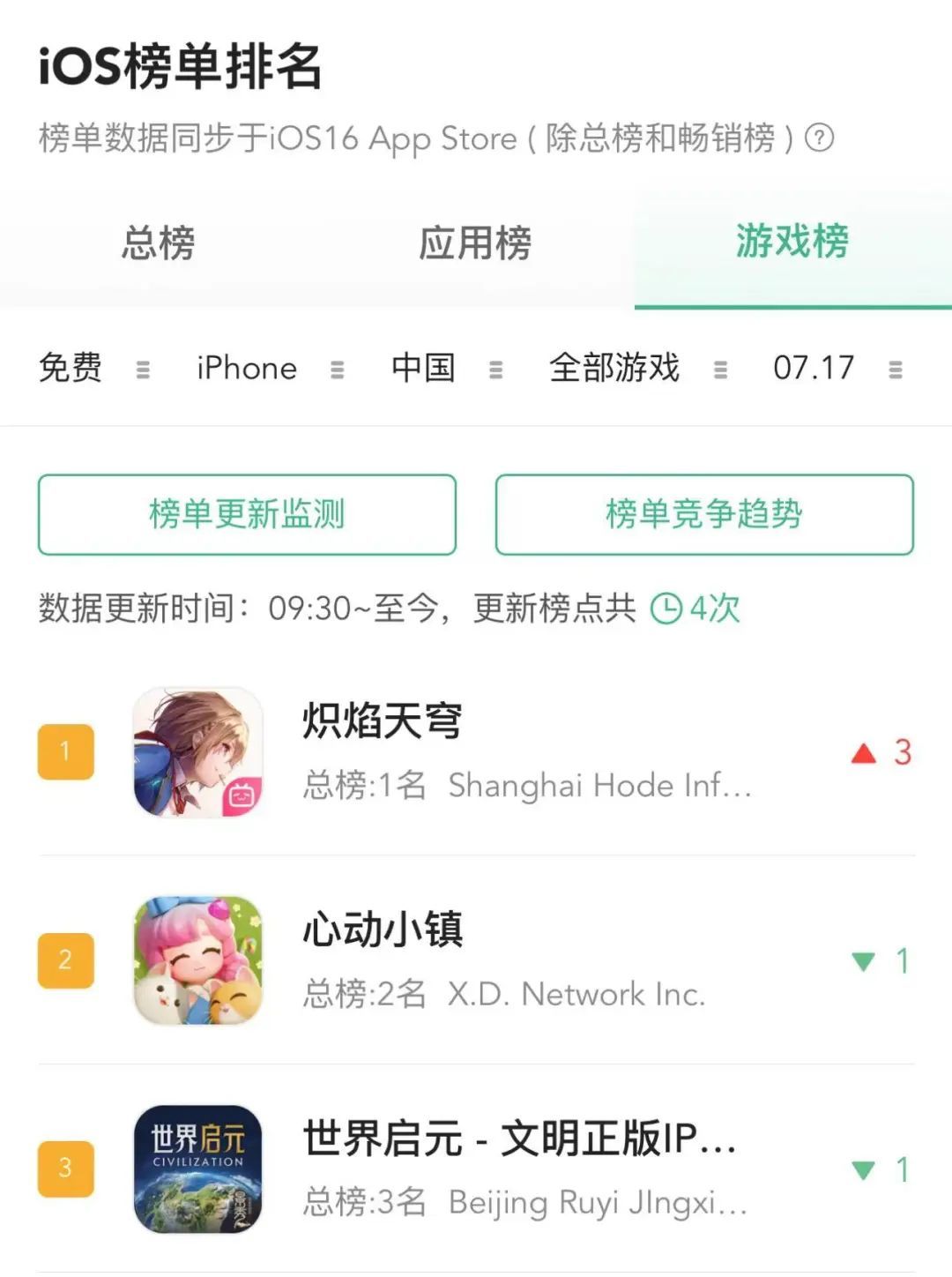
Task: Expand the 中国 region dropdown
Action: 421,368
